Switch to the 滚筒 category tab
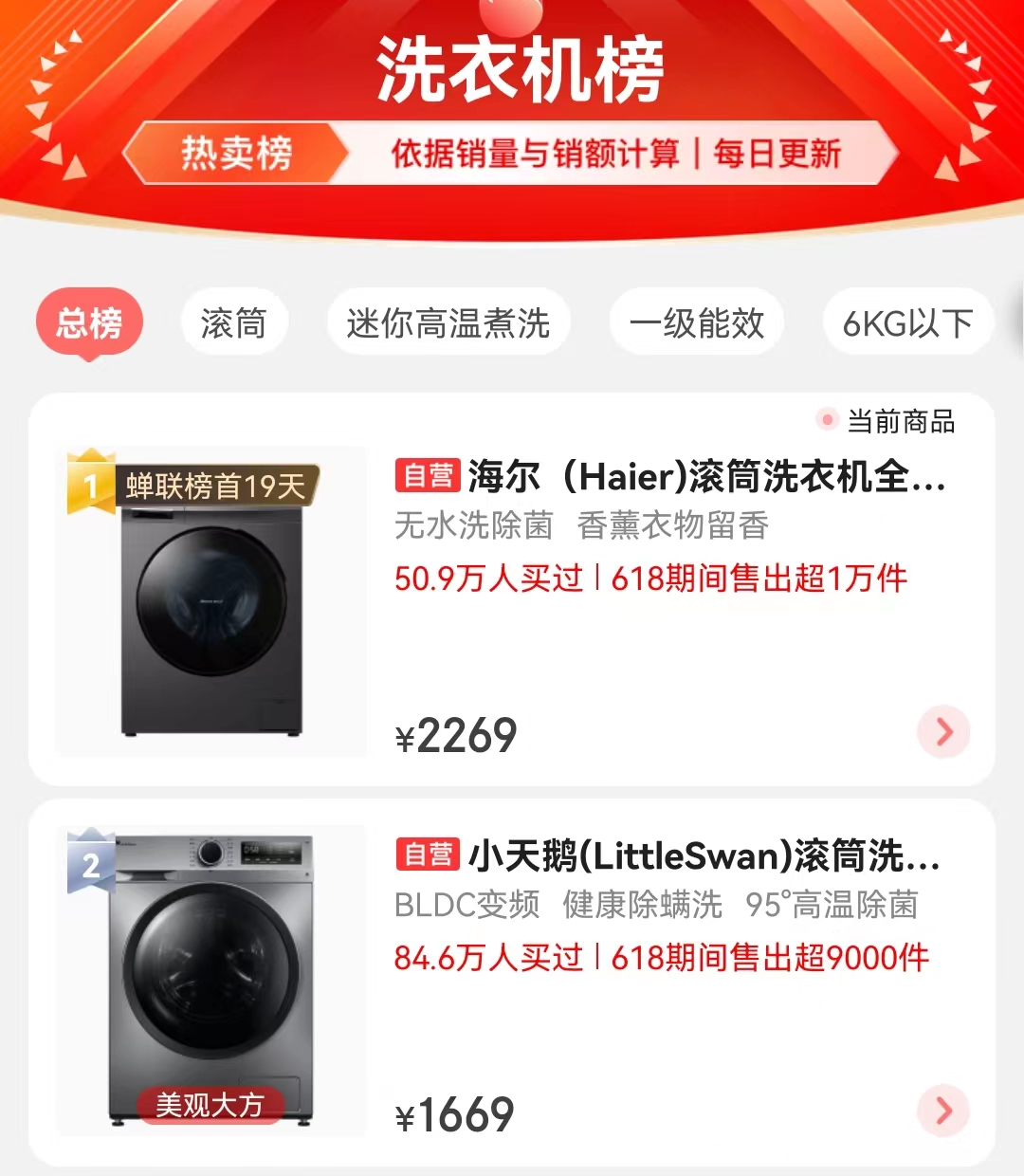This screenshot has width=1024, height=1176. (x=235, y=322)
